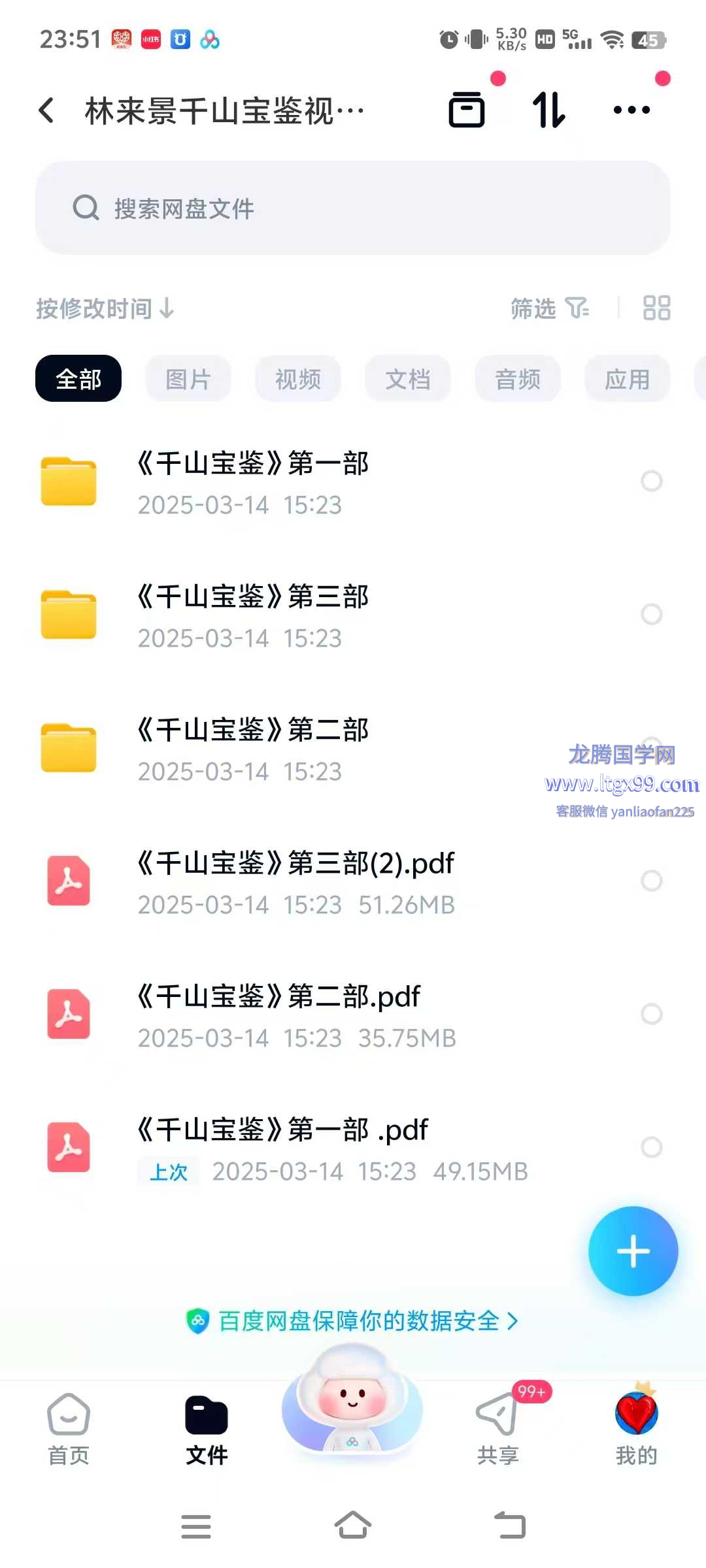Filter files by 图片
Screen dimensions: 706x1568
(x=188, y=379)
